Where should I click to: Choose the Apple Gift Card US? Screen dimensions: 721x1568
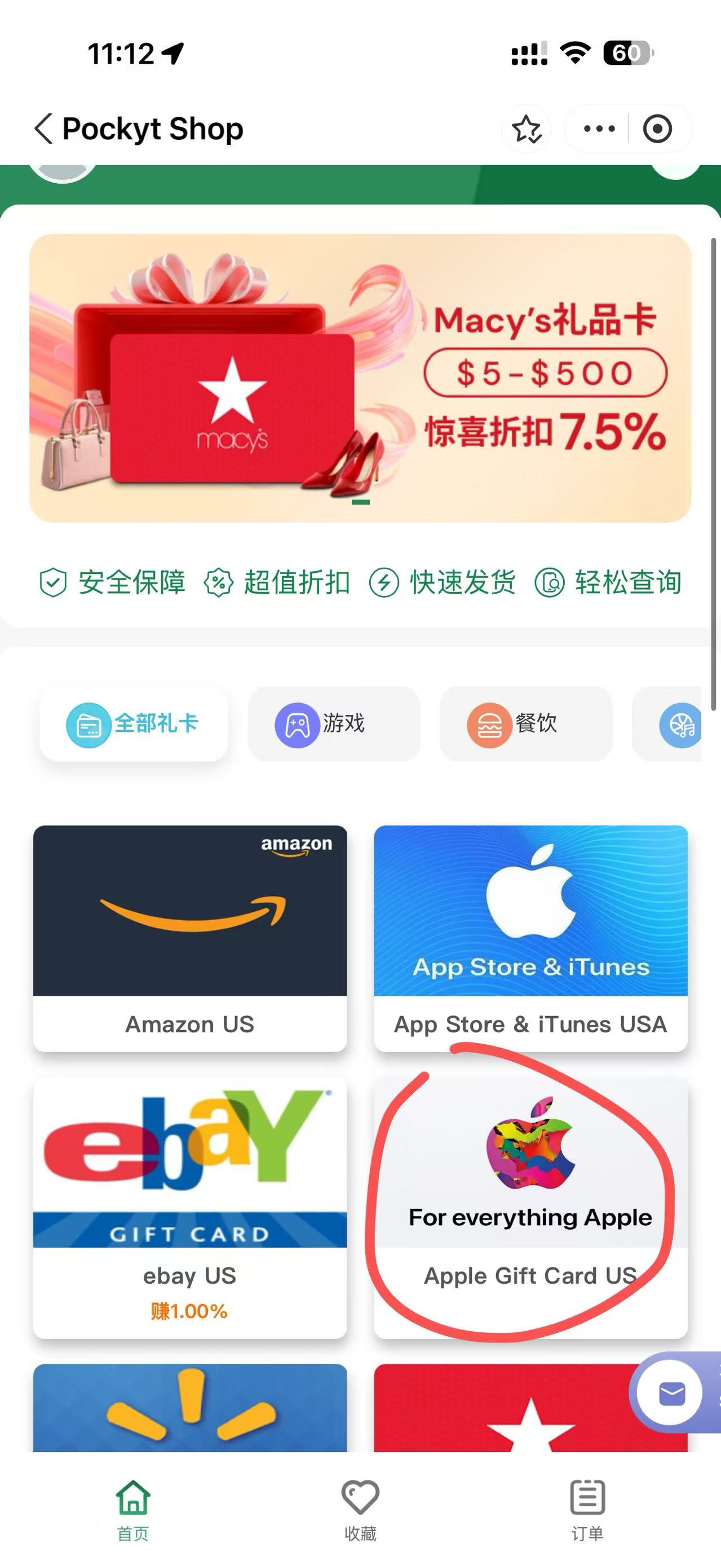tap(530, 1207)
